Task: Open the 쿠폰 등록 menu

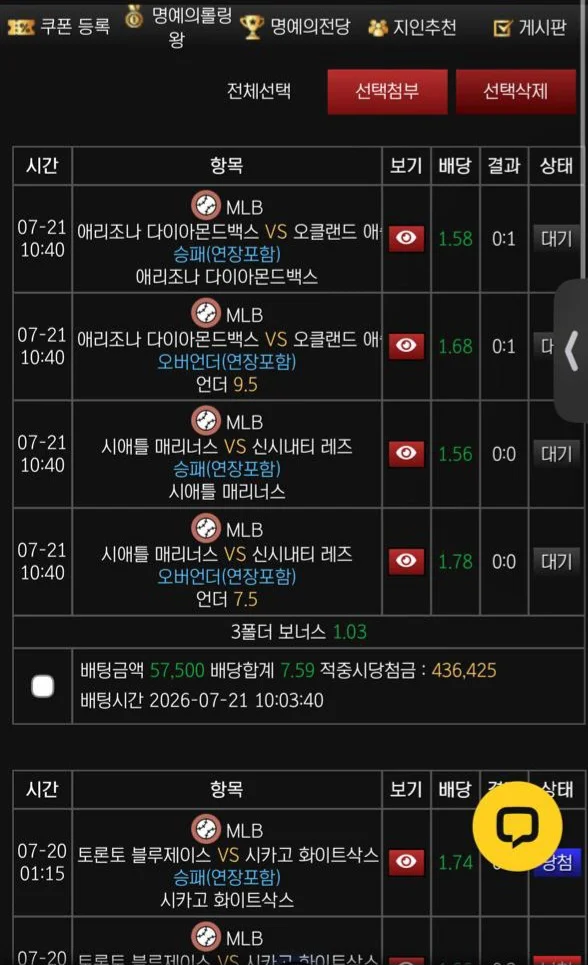Action: click(59, 26)
